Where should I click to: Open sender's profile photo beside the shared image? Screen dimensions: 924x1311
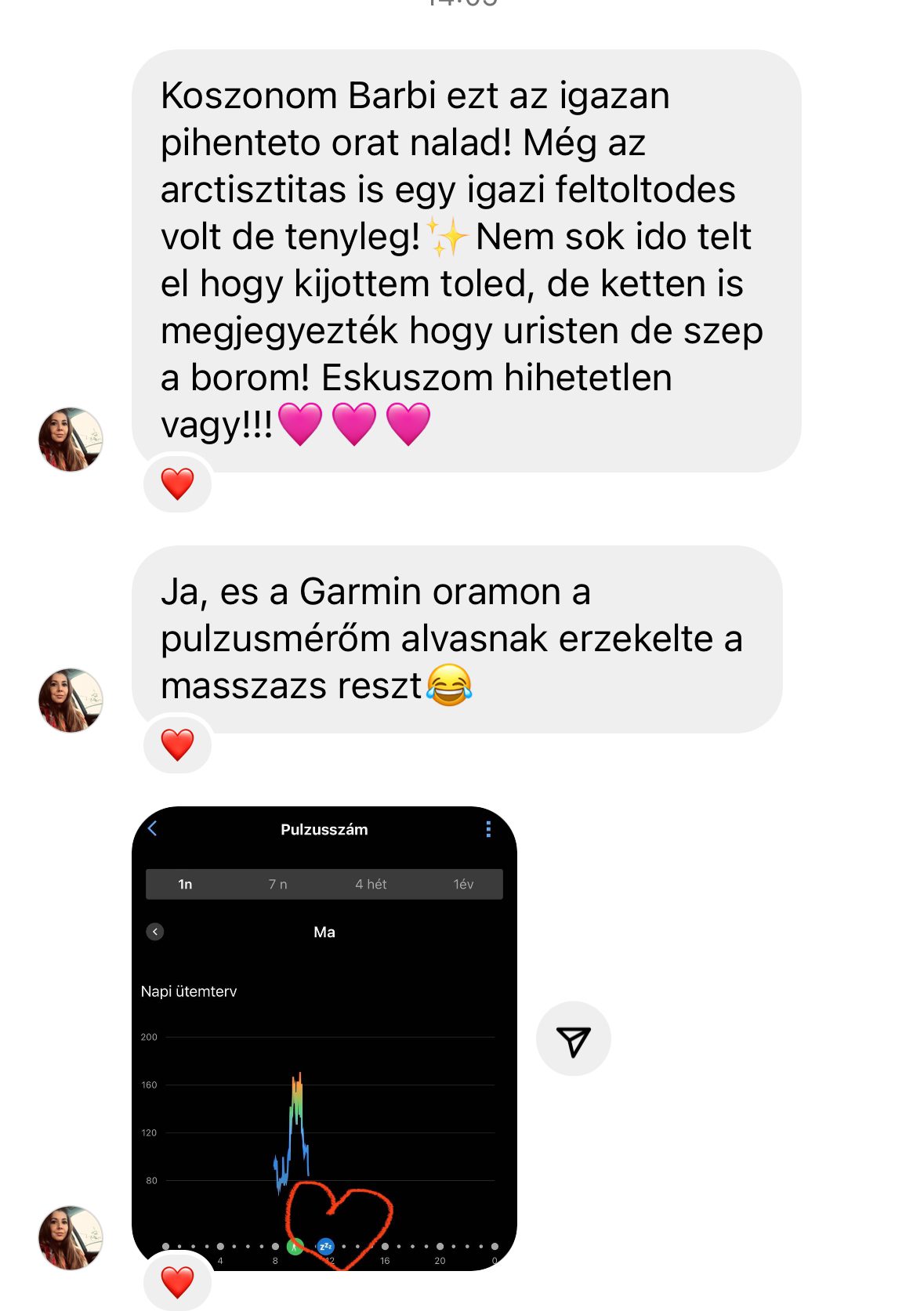71,1238
